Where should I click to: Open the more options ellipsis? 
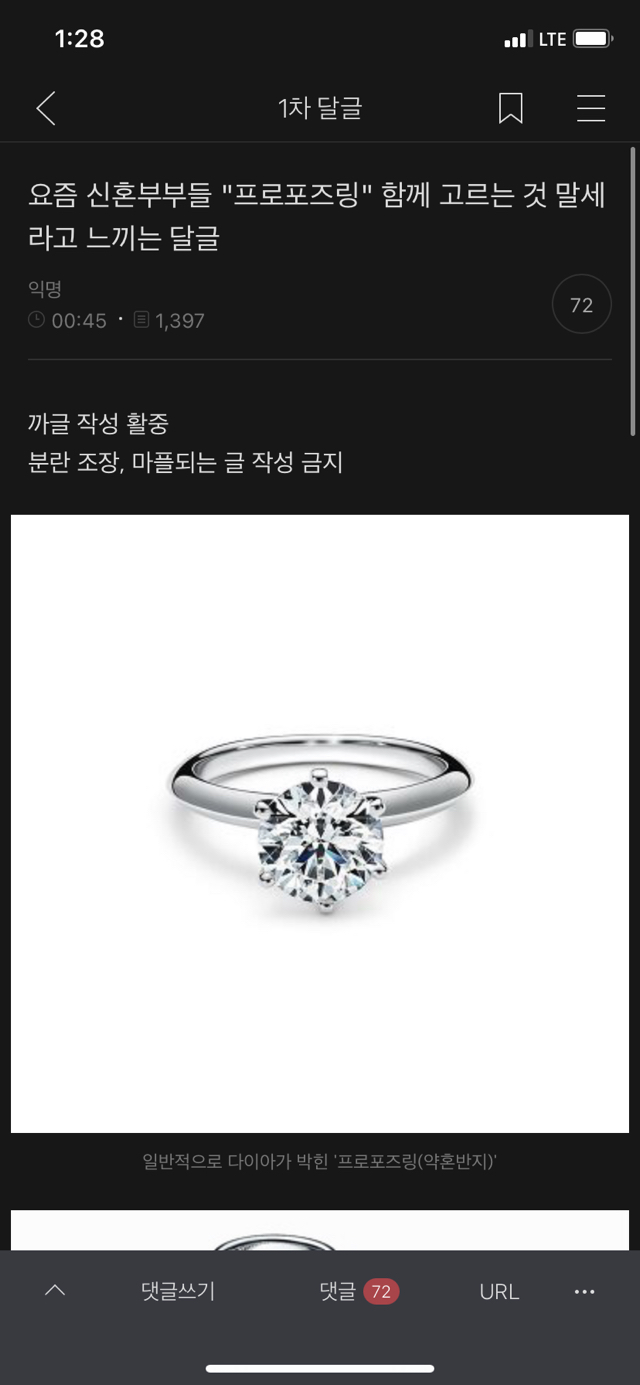pyautogui.click(x=585, y=1291)
